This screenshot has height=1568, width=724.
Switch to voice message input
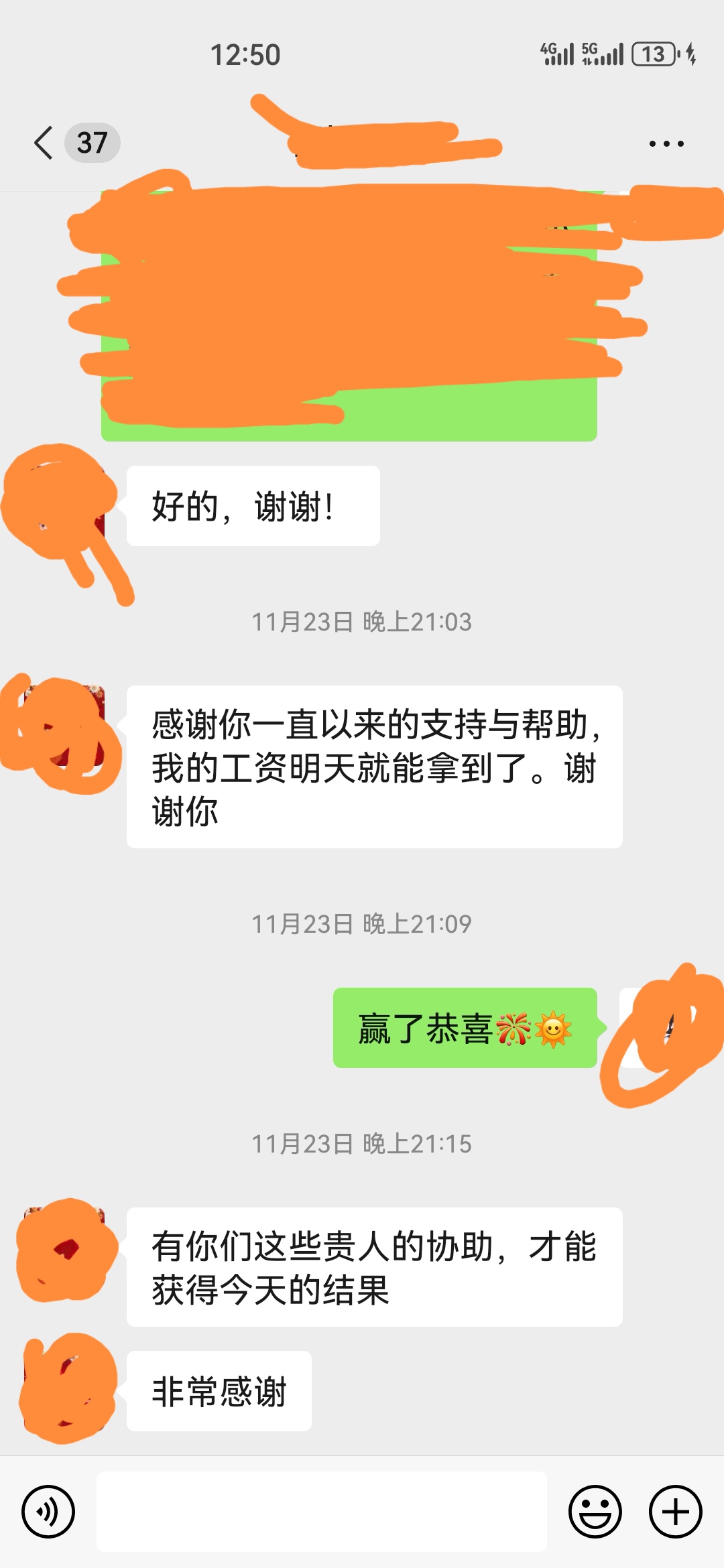click(48, 1512)
